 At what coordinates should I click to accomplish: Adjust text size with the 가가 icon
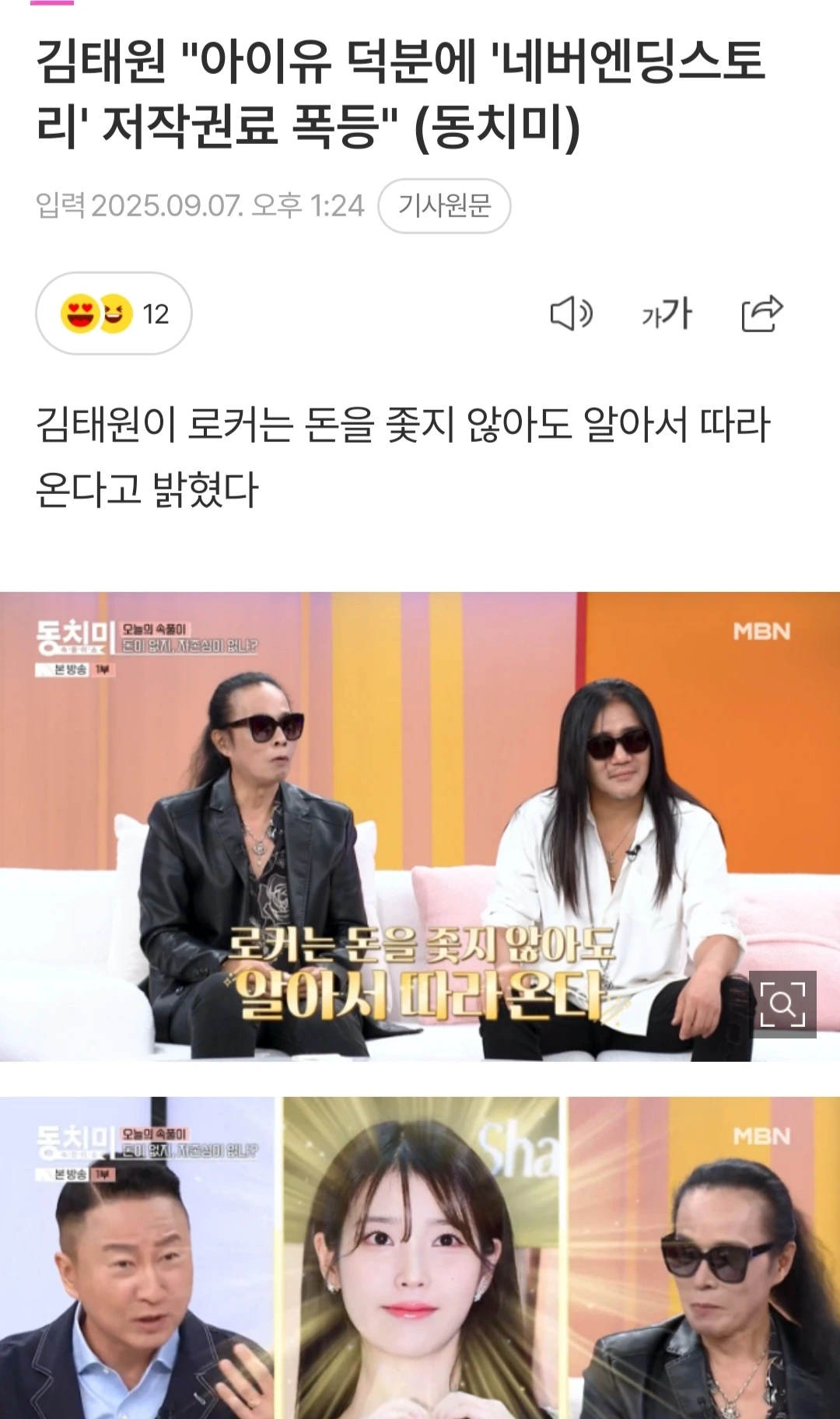[x=667, y=314]
